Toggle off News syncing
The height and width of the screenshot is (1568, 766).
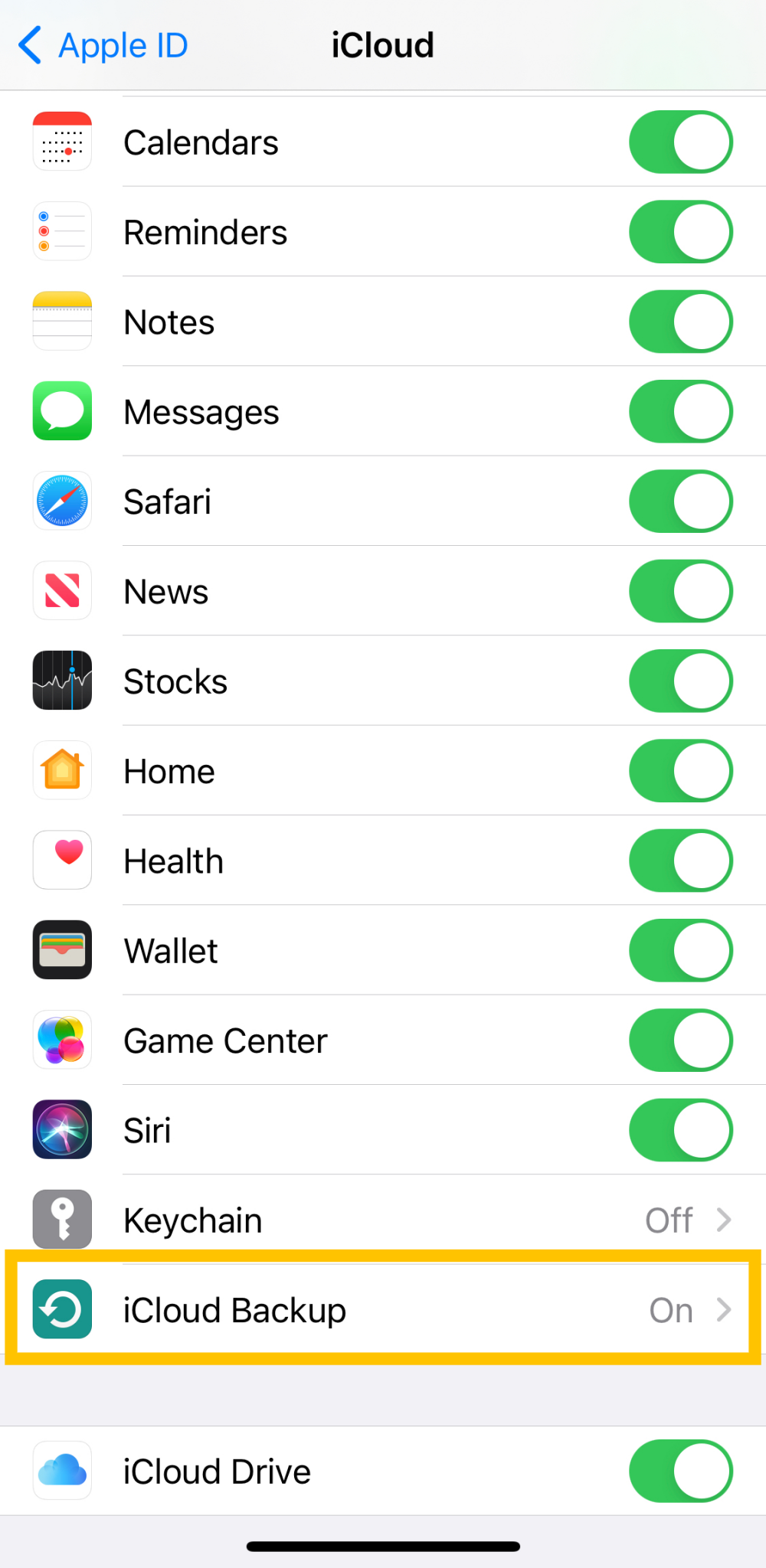click(x=680, y=591)
